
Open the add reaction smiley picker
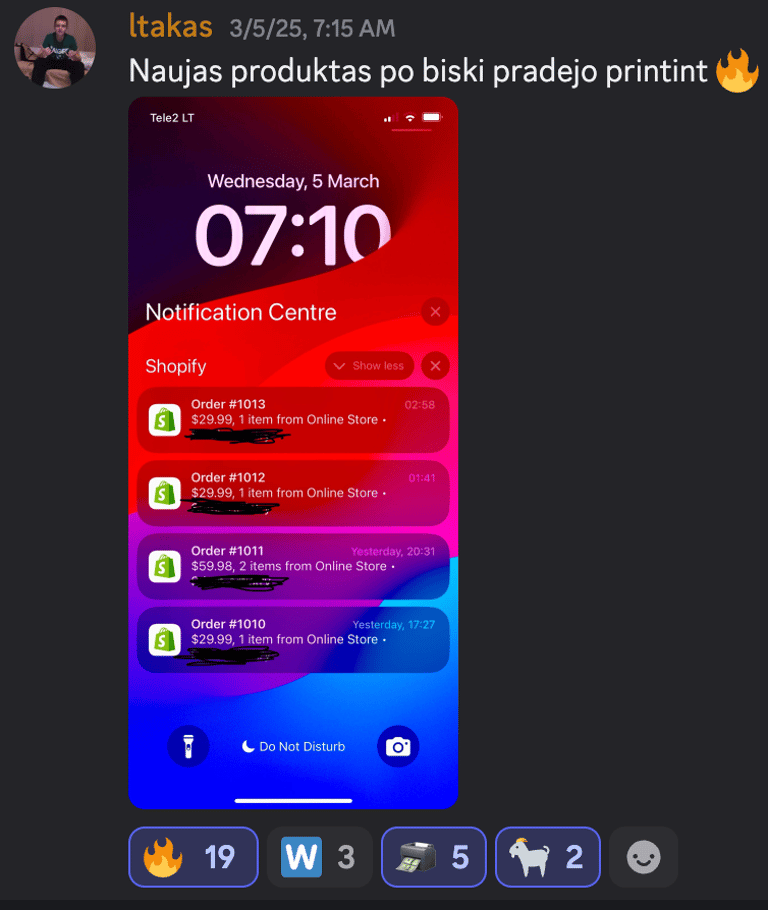643,857
